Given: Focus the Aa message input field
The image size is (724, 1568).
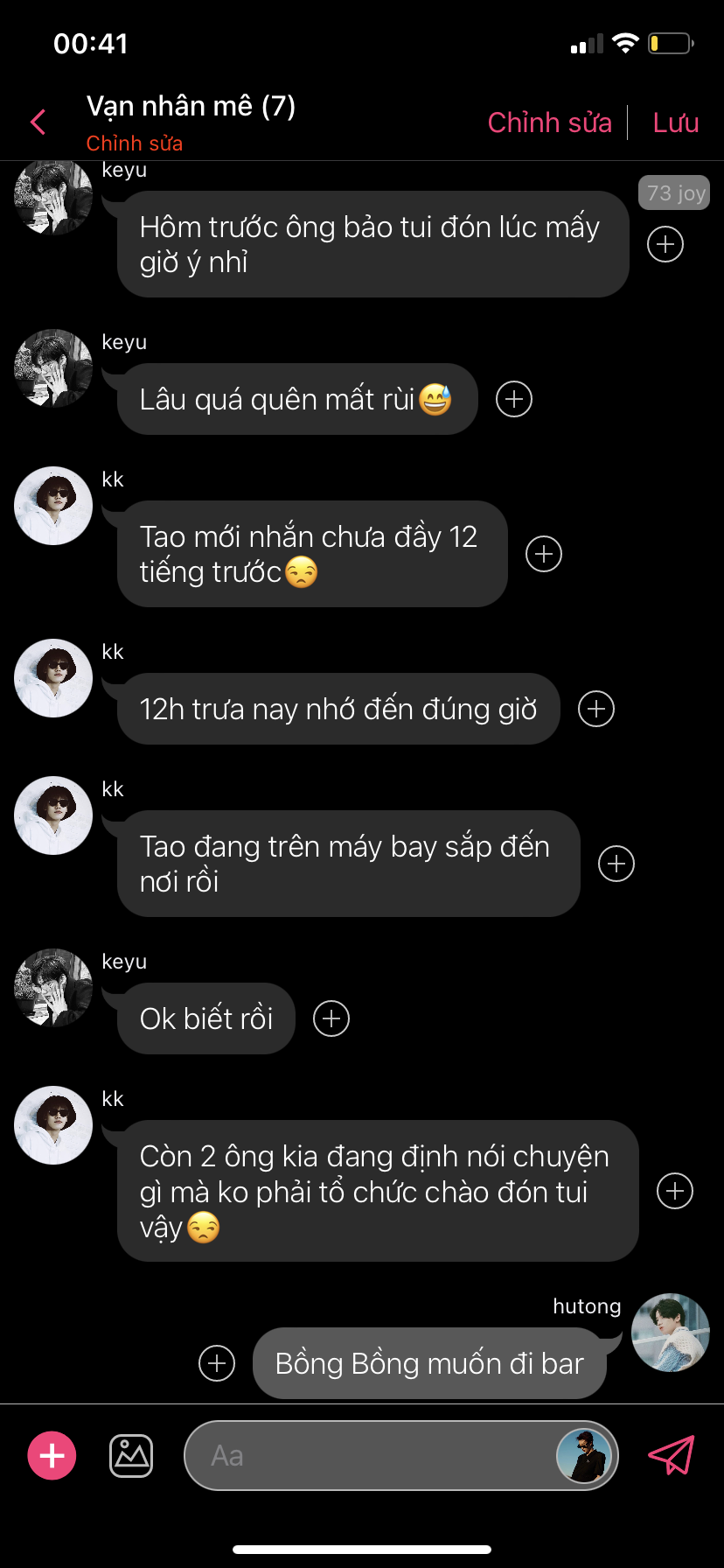Looking at the screenshot, I should point(367,1455).
